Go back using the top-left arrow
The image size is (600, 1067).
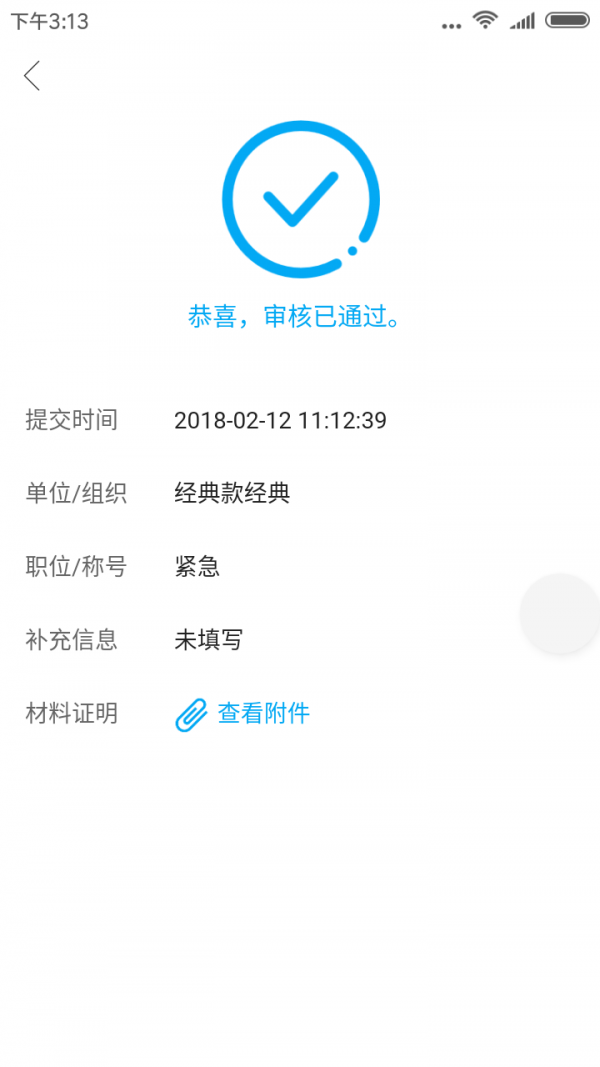coord(32,75)
